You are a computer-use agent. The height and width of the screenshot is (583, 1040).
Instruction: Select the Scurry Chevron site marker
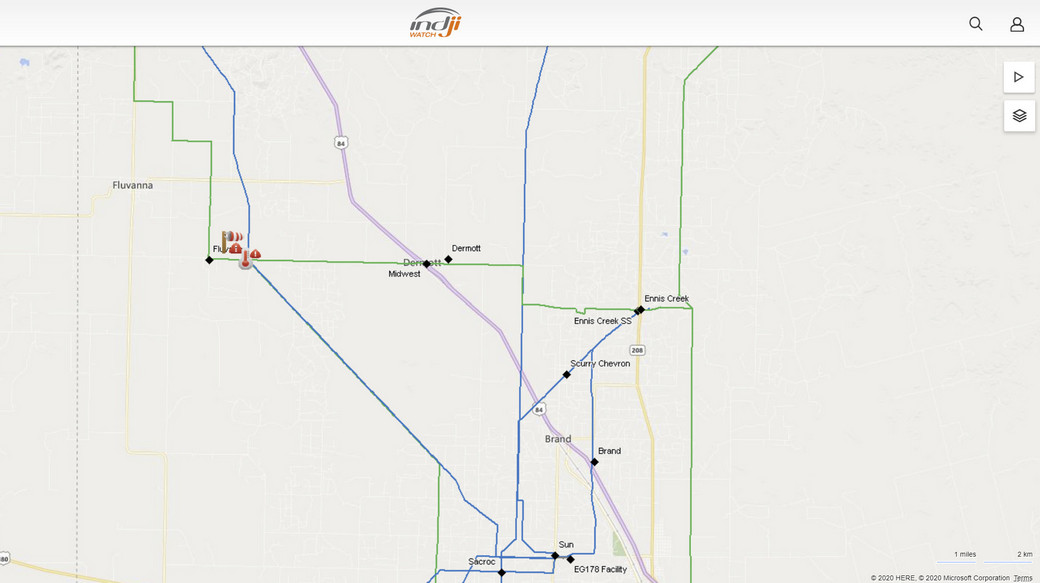[567, 374]
